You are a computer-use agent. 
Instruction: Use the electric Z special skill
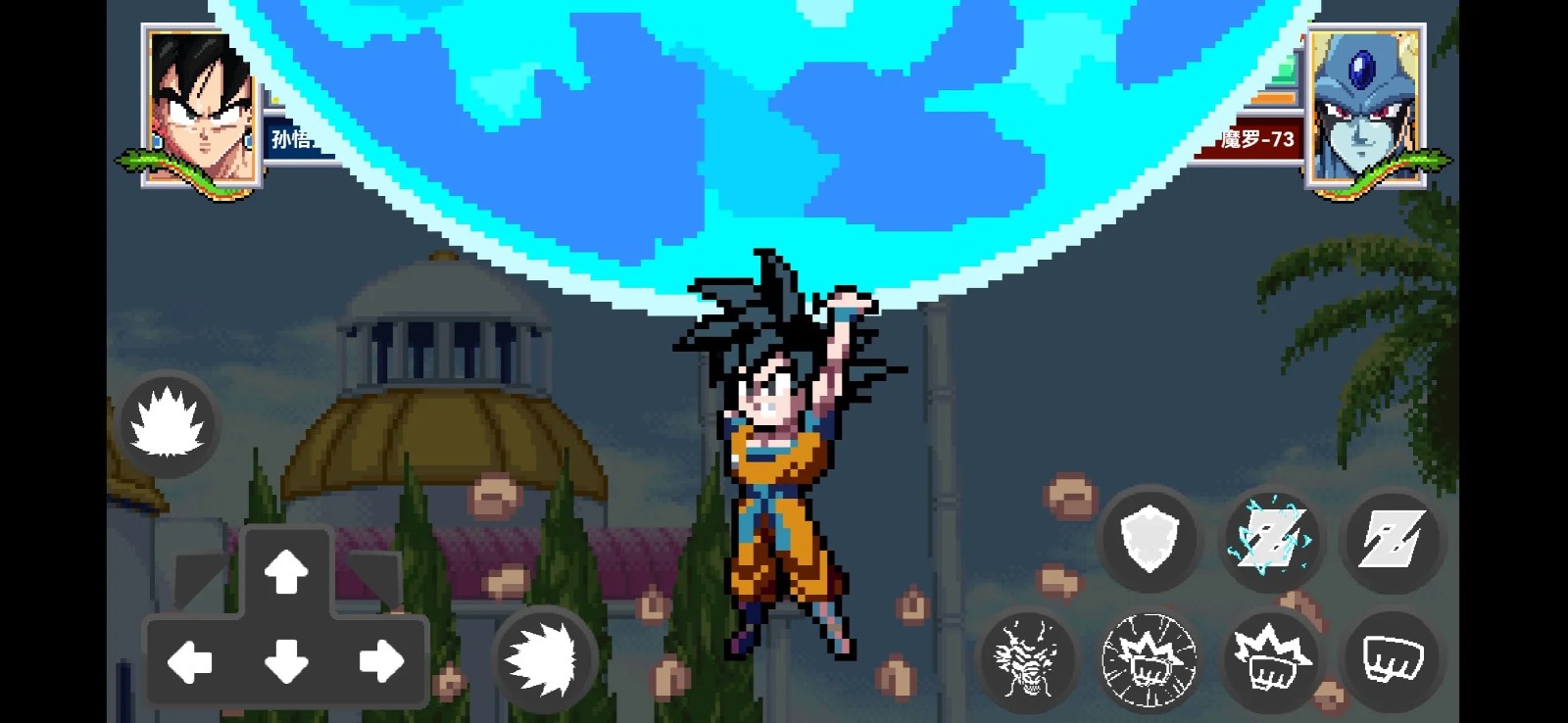(x=1271, y=538)
